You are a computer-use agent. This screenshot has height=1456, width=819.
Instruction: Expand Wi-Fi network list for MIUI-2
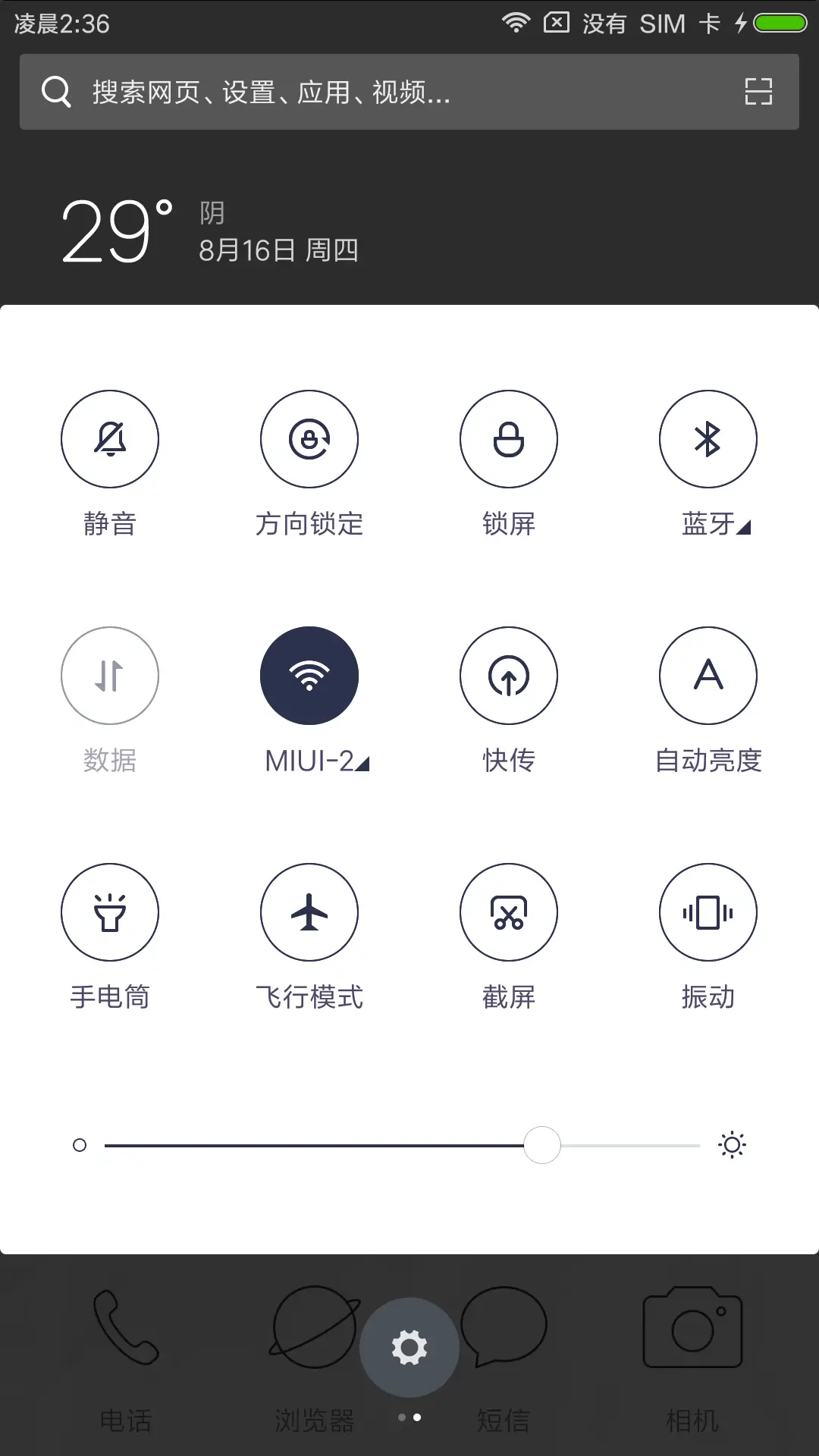pyautogui.click(x=362, y=764)
